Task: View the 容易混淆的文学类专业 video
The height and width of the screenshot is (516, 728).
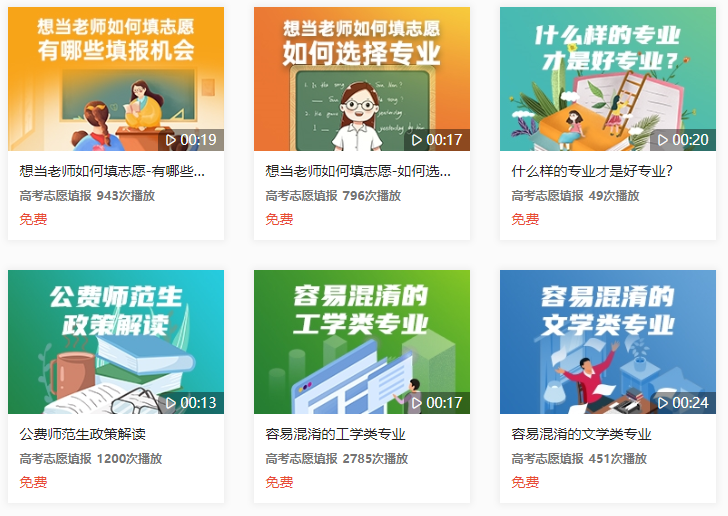Action: click(607, 342)
